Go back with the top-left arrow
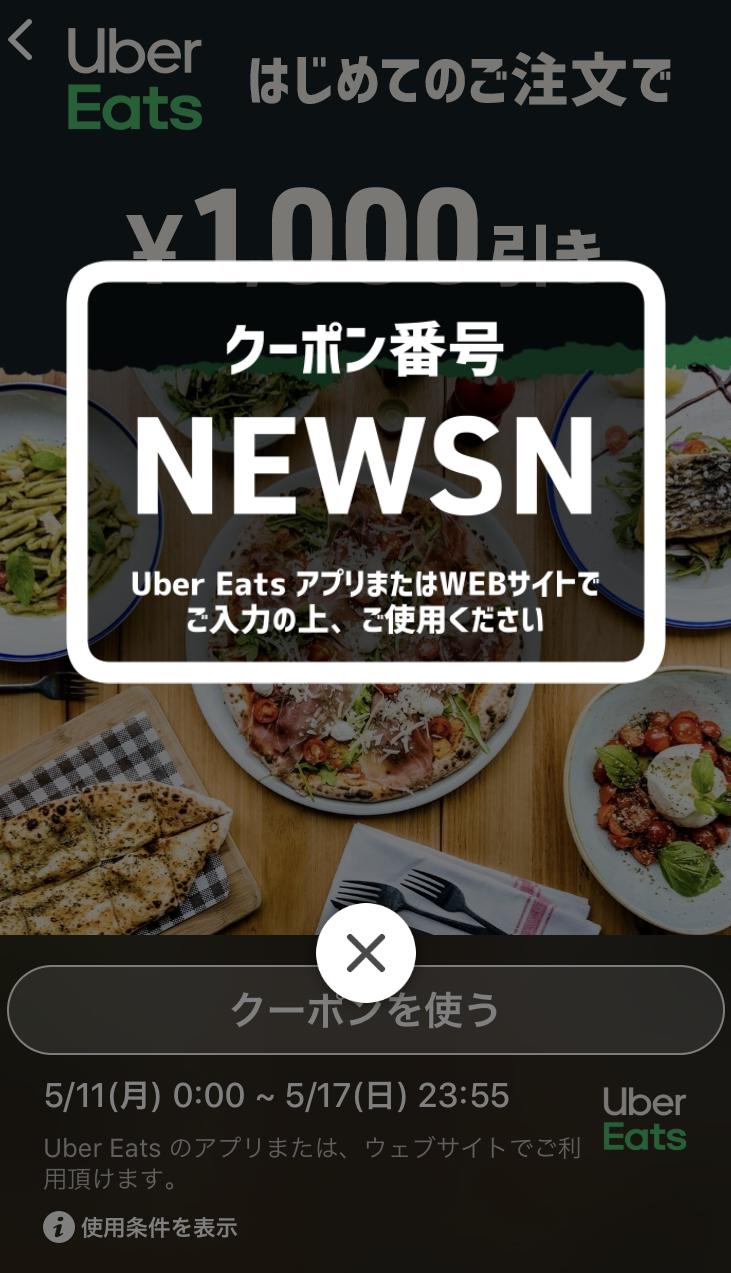This screenshot has width=731, height=1273. click(21, 40)
